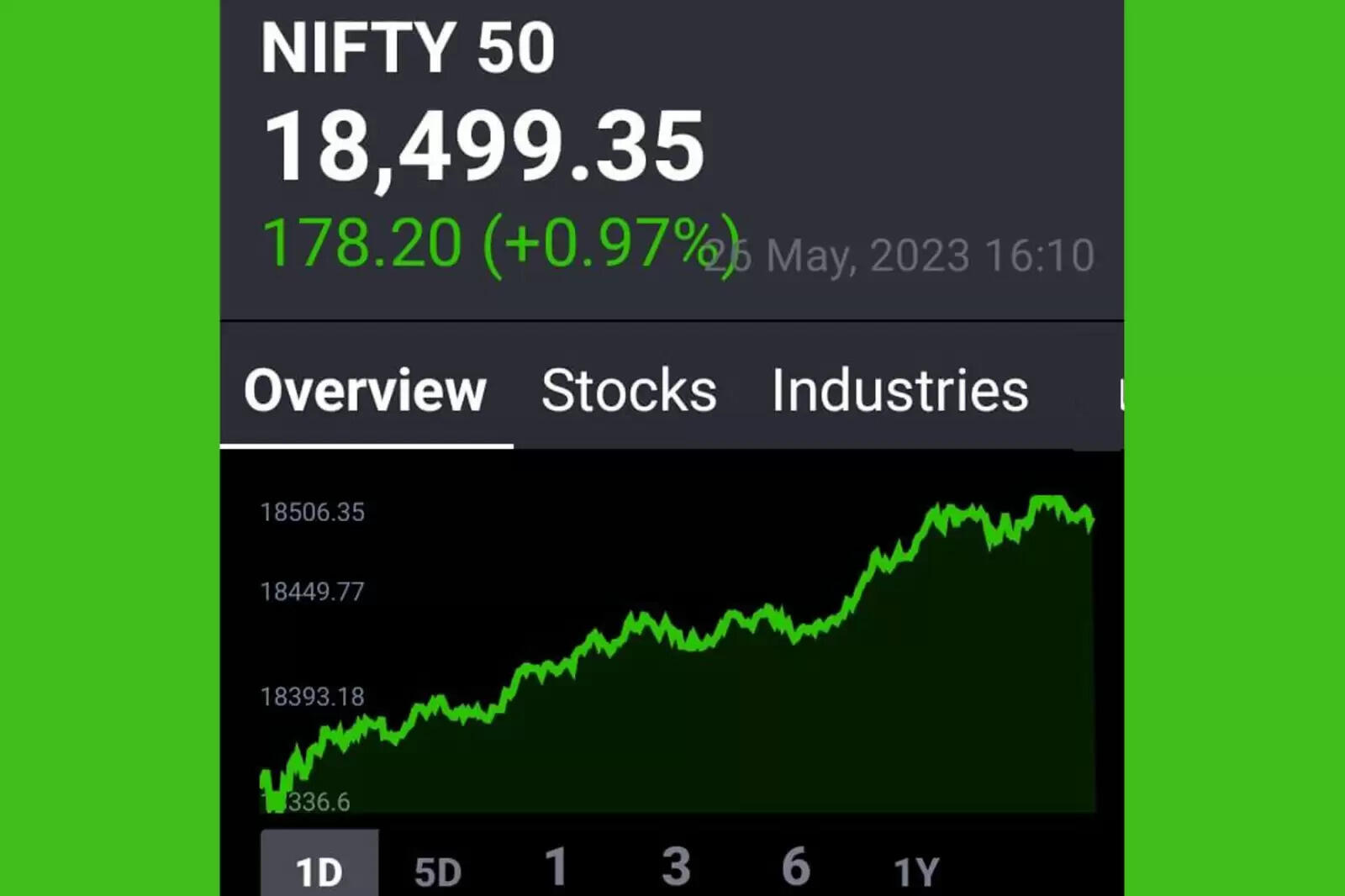1345x896 pixels.
Task: Switch chart to 1Y range
Action: coord(915,871)
